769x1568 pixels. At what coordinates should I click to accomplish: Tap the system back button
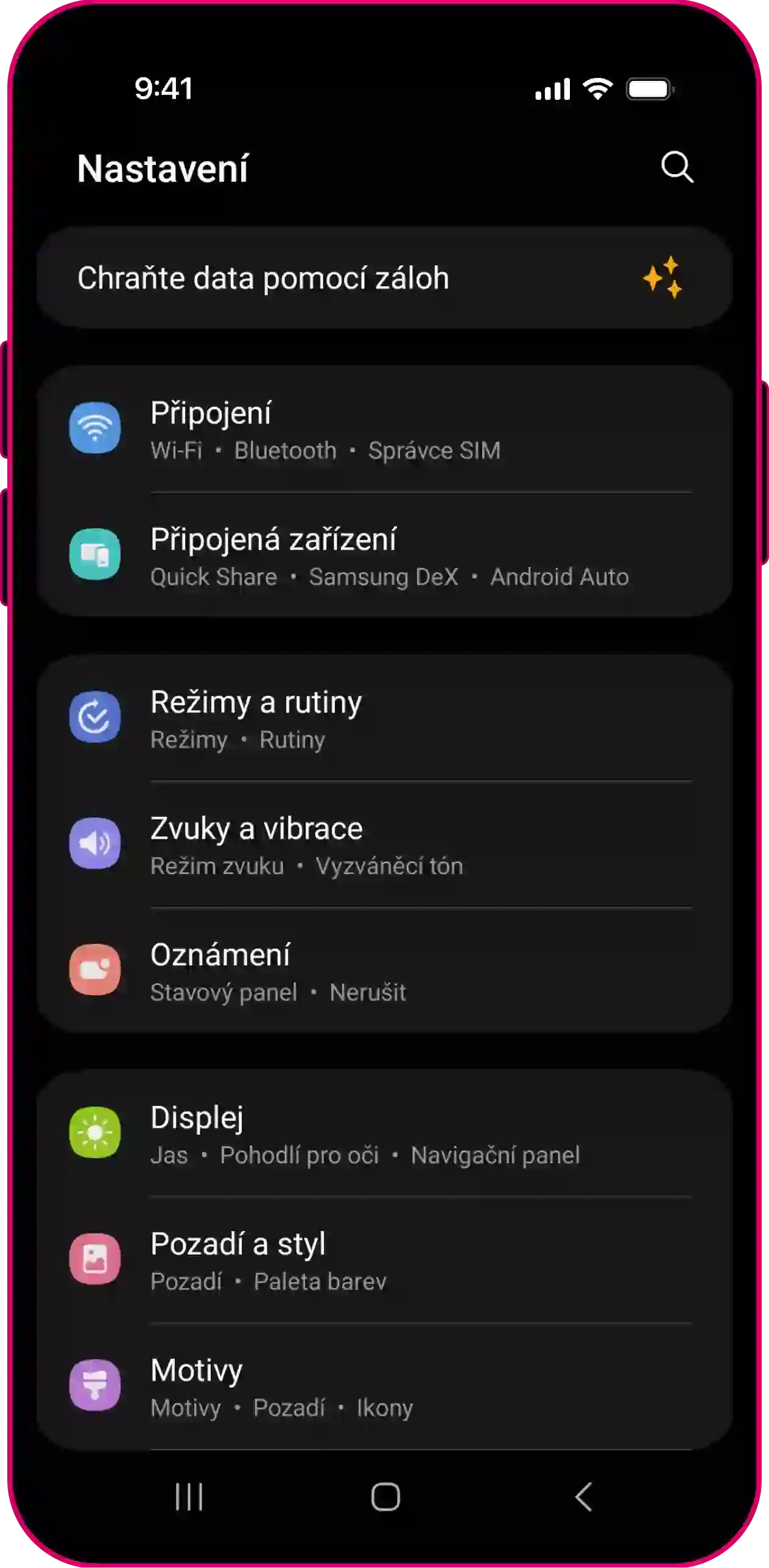click(583, 1497)
